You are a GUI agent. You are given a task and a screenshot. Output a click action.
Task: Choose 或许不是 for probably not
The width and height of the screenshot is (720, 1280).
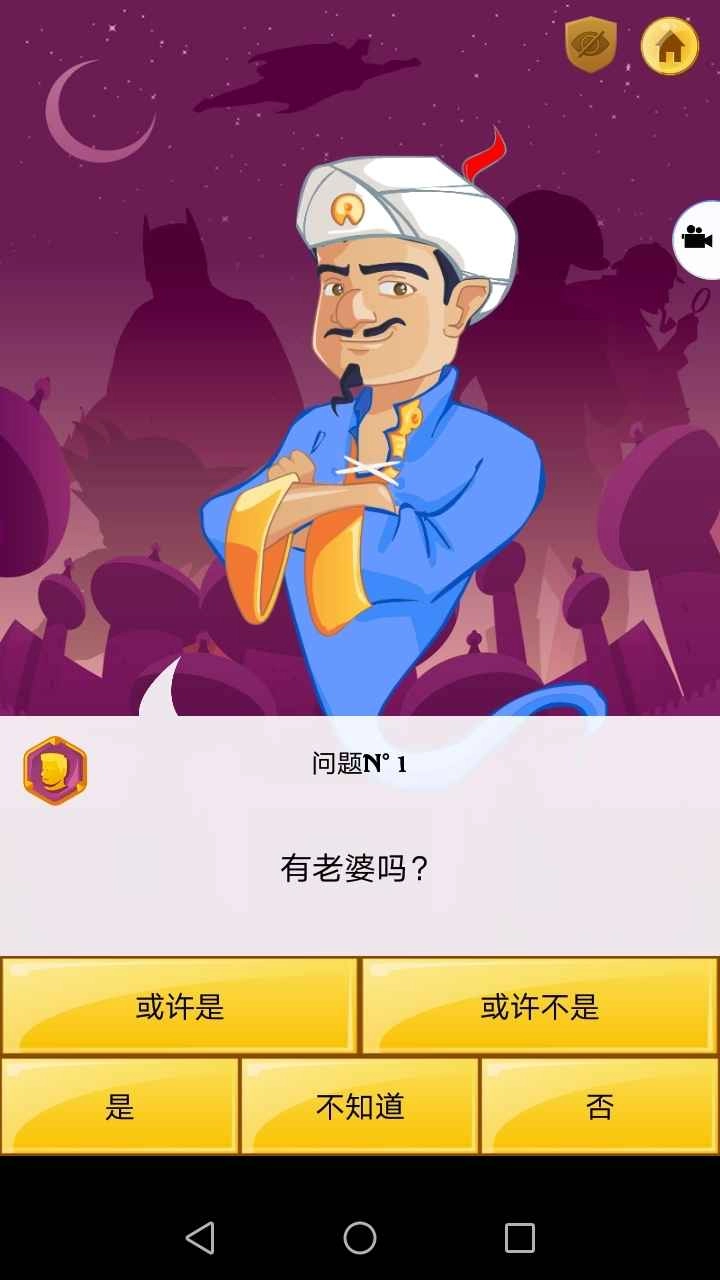pos(538,1005)
